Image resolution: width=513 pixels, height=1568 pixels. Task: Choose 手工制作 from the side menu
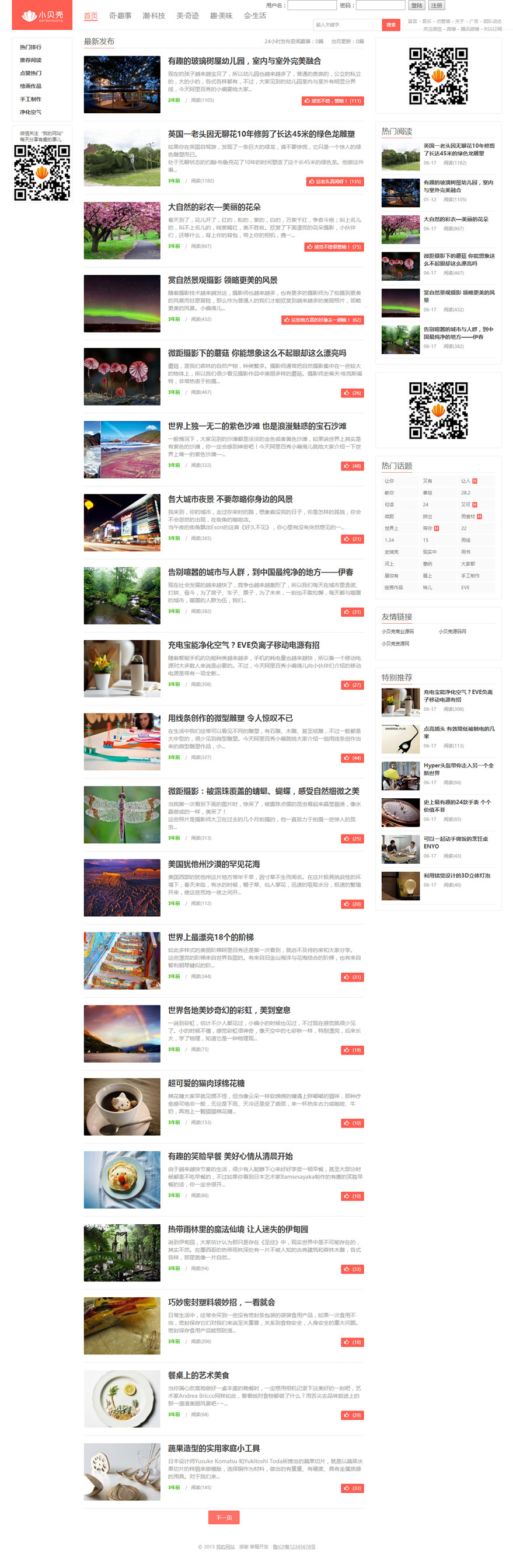[31, 99]
